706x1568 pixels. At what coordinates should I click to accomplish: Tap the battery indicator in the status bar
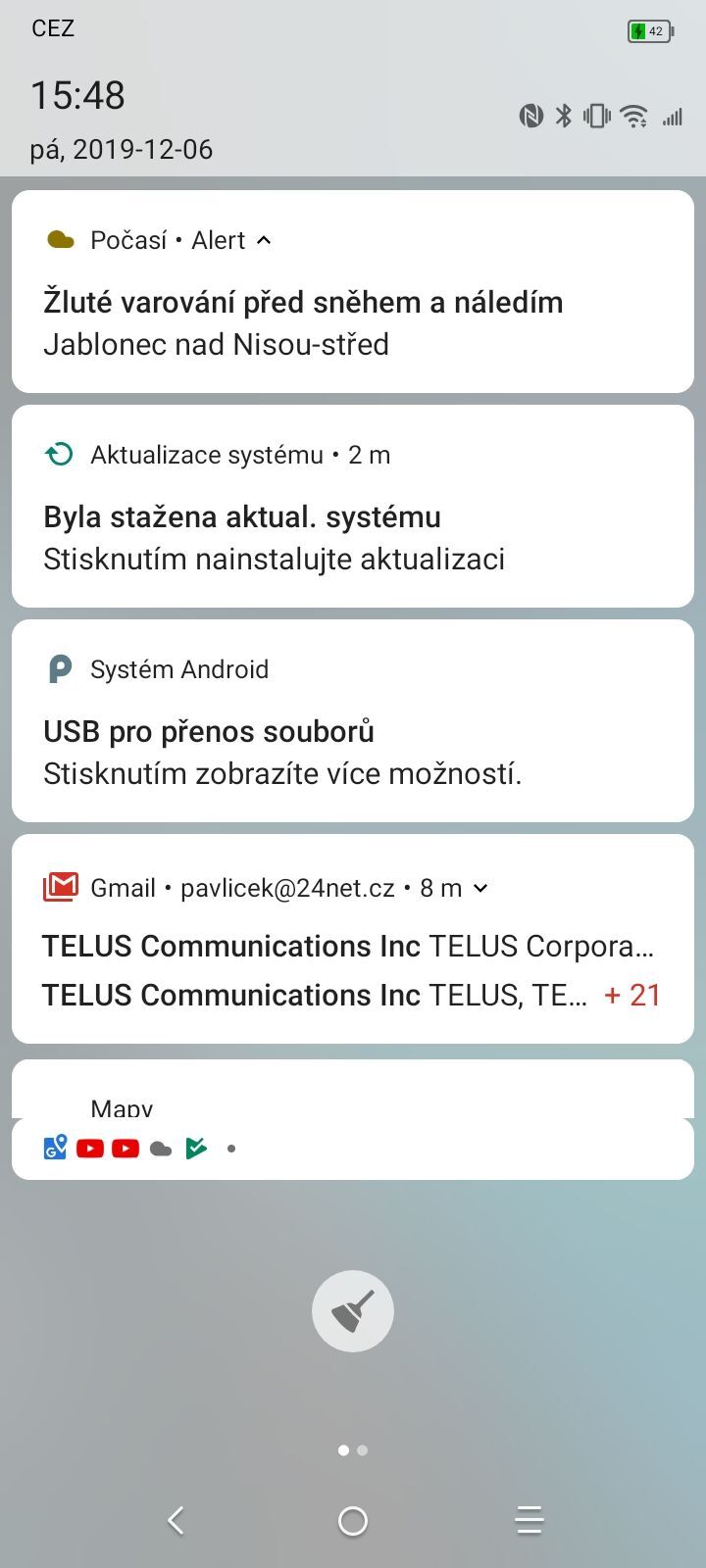[650, 30]
